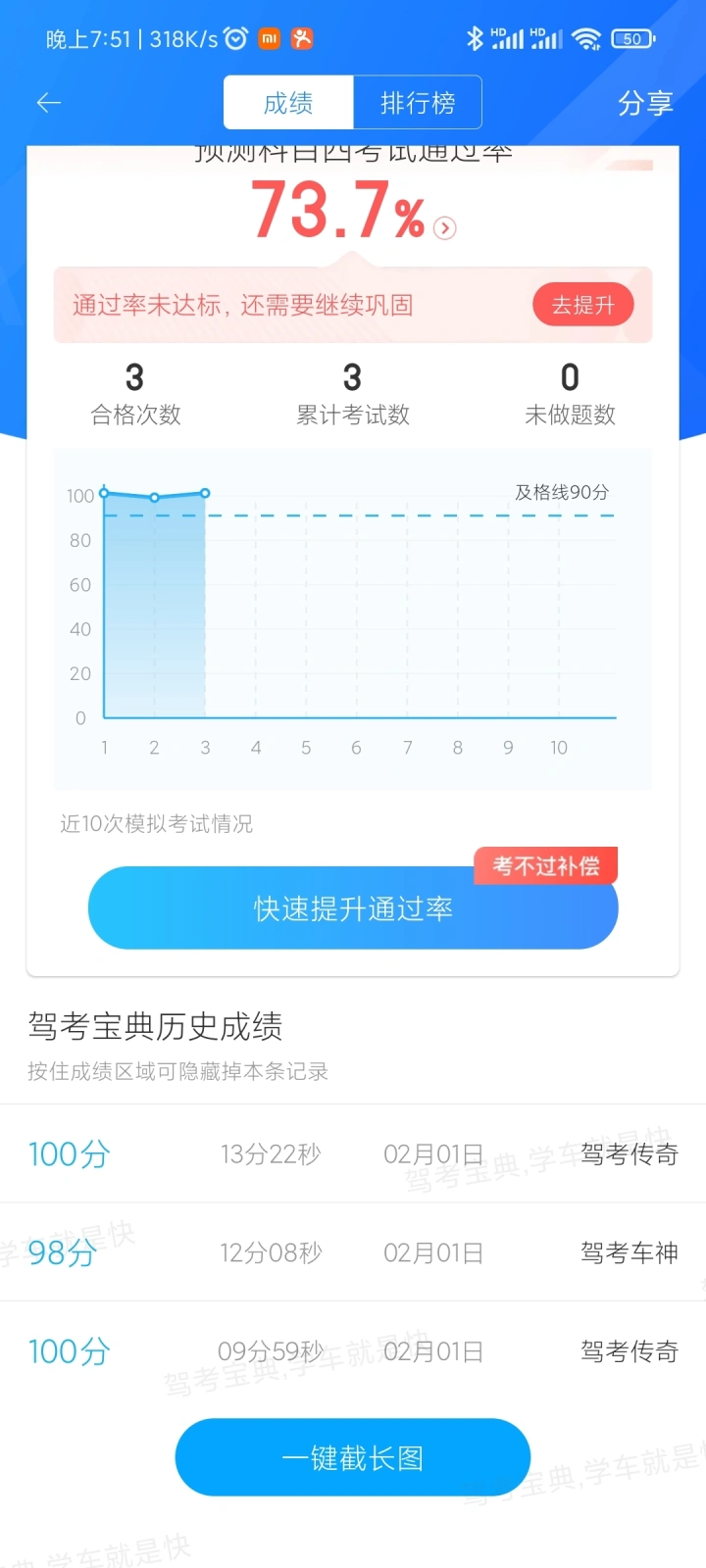Tap the 去提升 button

(x=583, y=305)
